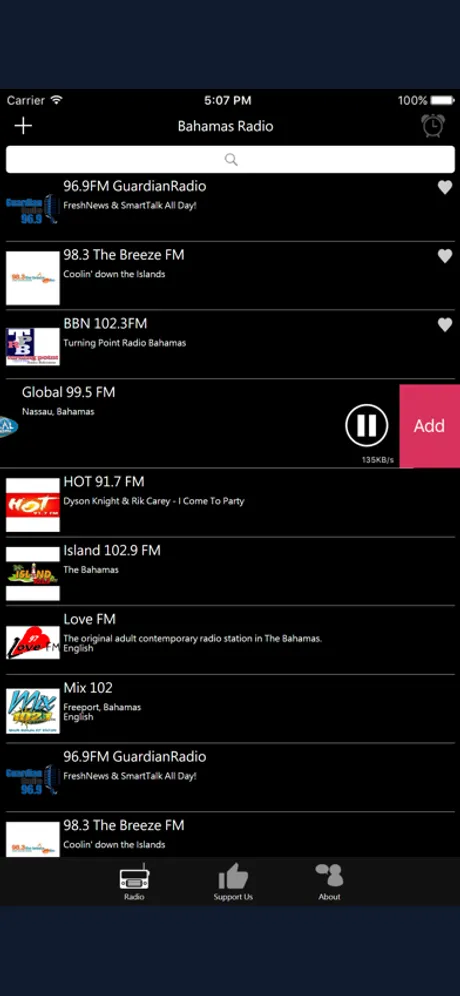Unfavorite the BBN 102.3FM heart

coord(445,325)
